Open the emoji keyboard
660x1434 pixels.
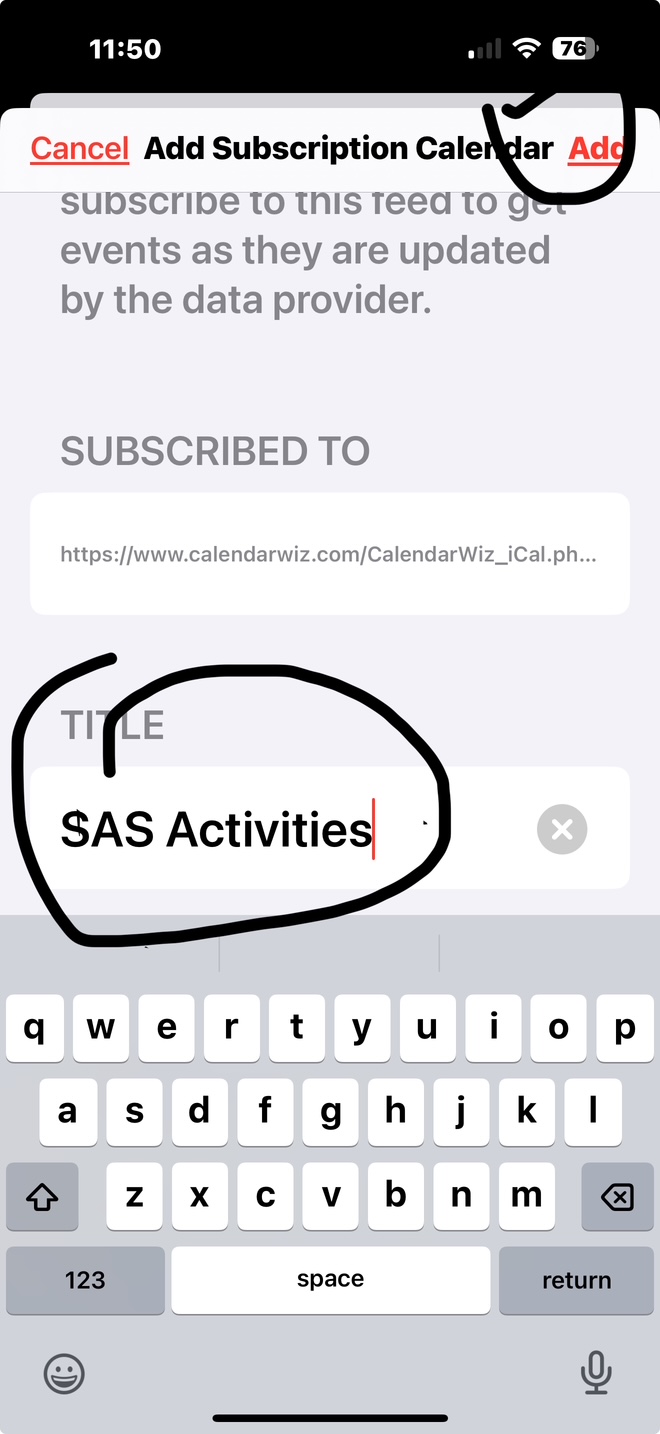point(64,1374)
